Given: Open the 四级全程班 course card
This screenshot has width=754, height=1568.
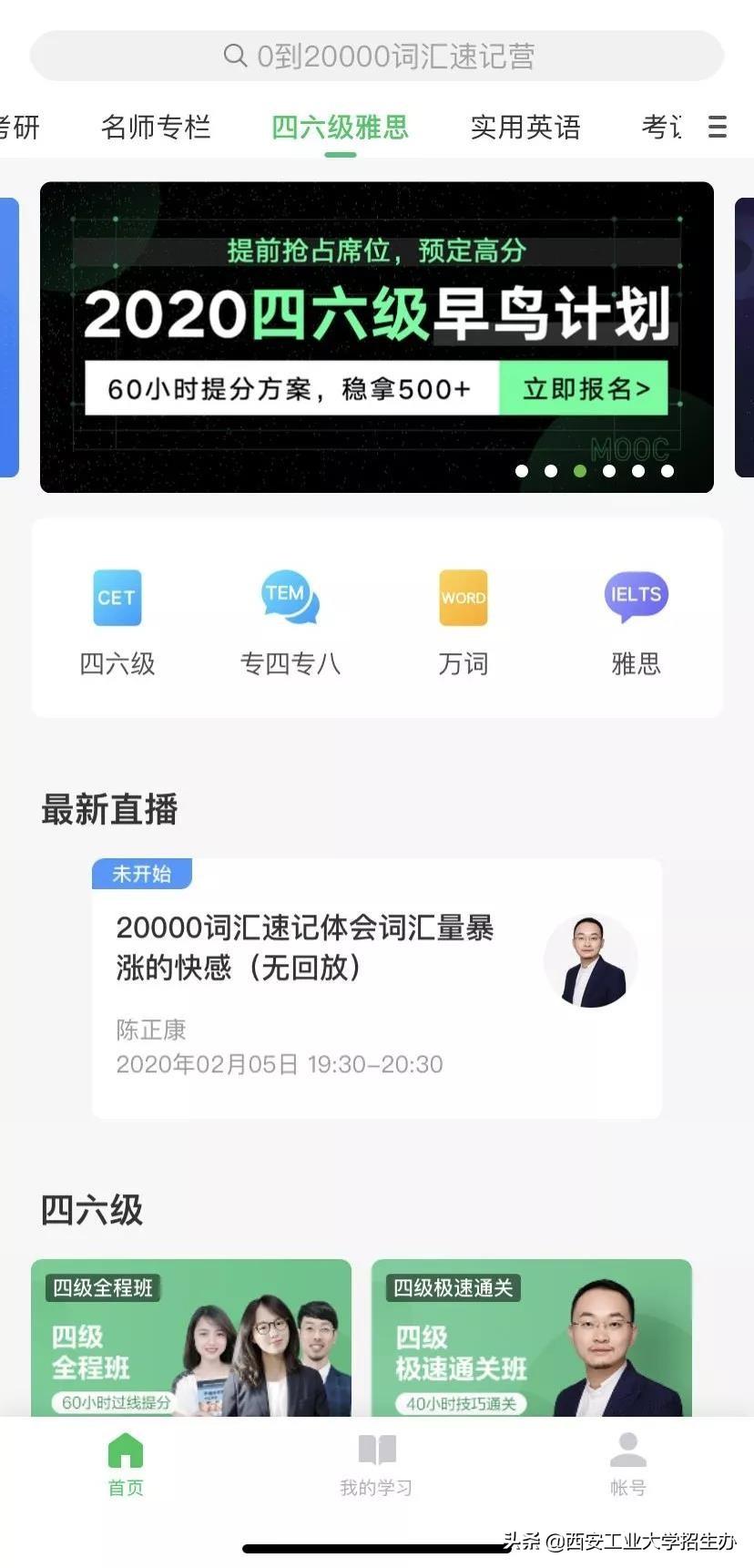Looking at the screenshot, I should coord(191,1337).
